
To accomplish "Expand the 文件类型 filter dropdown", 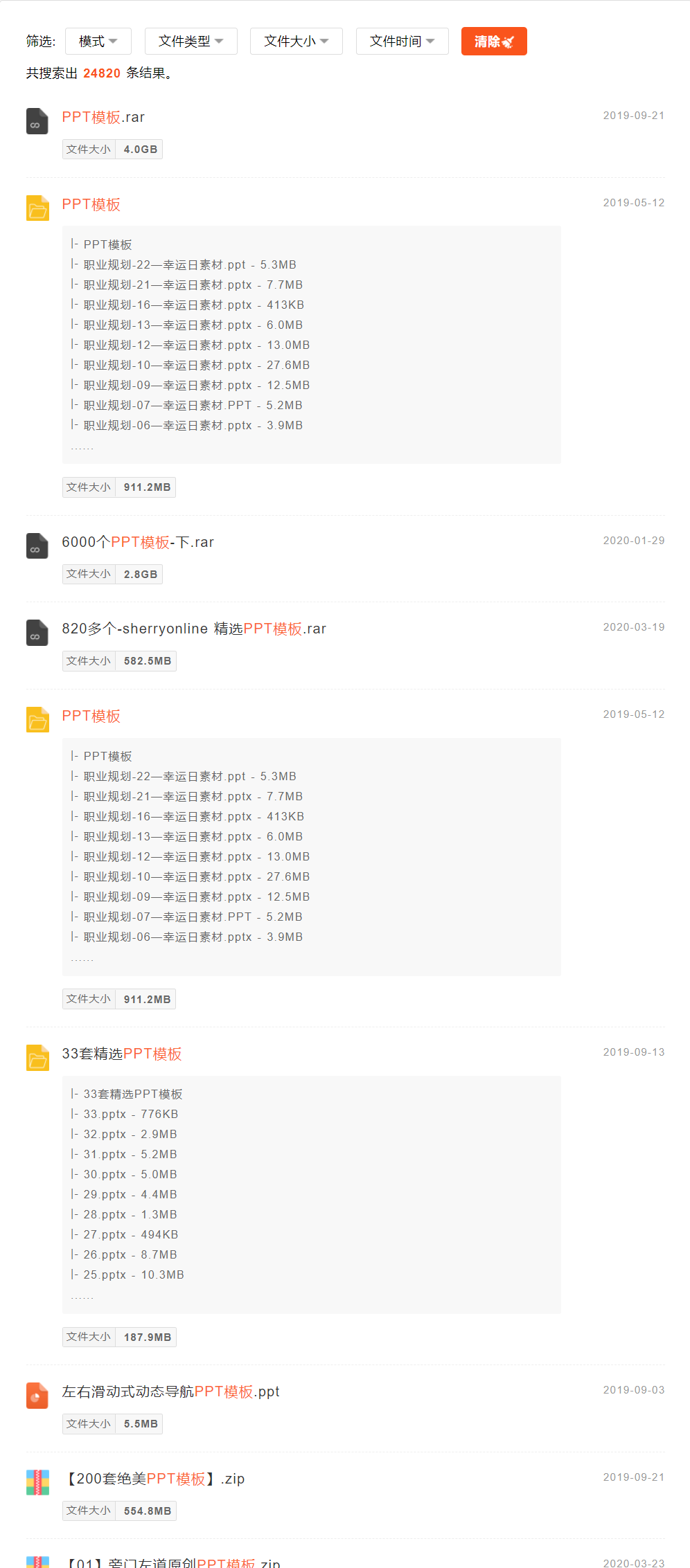I will pos(191,42).
